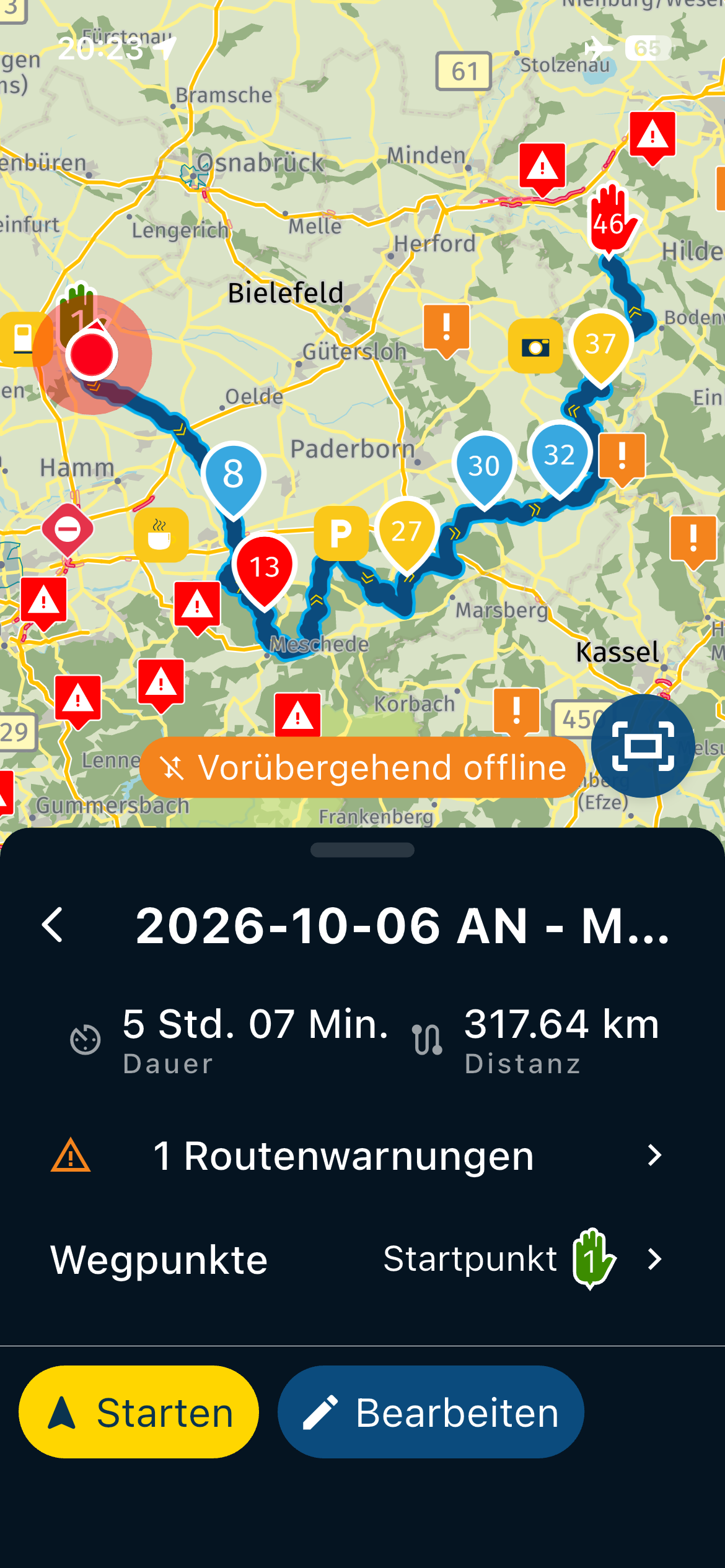The width and height of the screenshot is (725, 1568).
Task: Open the 1 Routenwarnungen row
Action: (x=362, y=1156)
